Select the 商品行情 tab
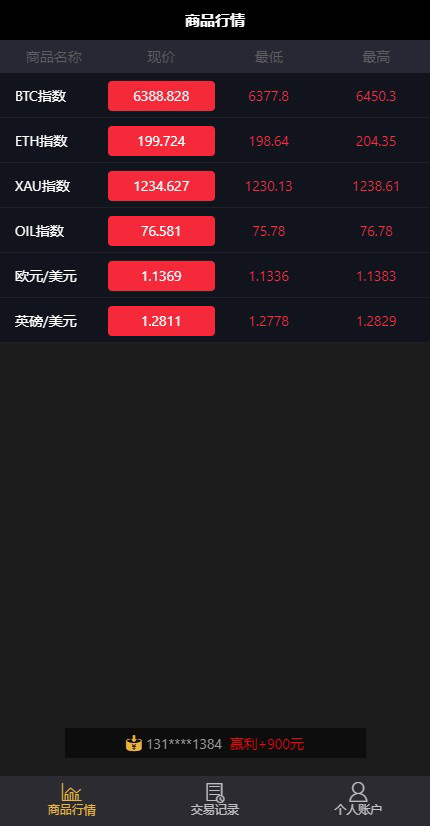The height and width of the screenshot is (826, 430). (x=72, y=800)
